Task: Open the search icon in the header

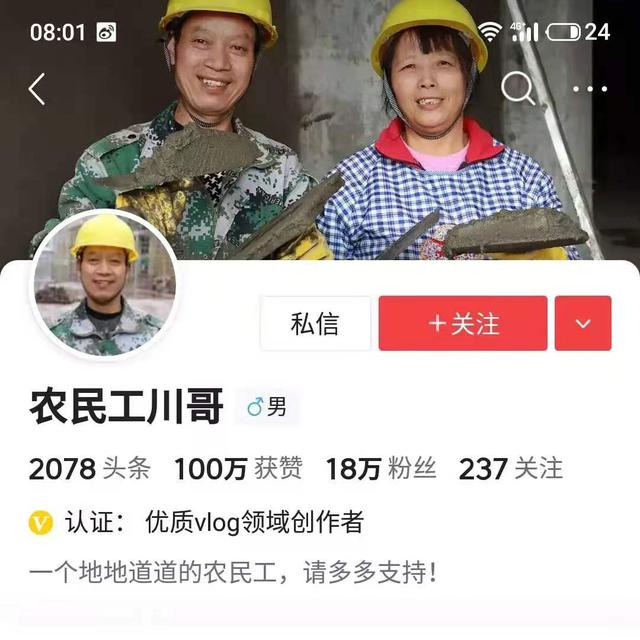Action: (x=517, y=89)
